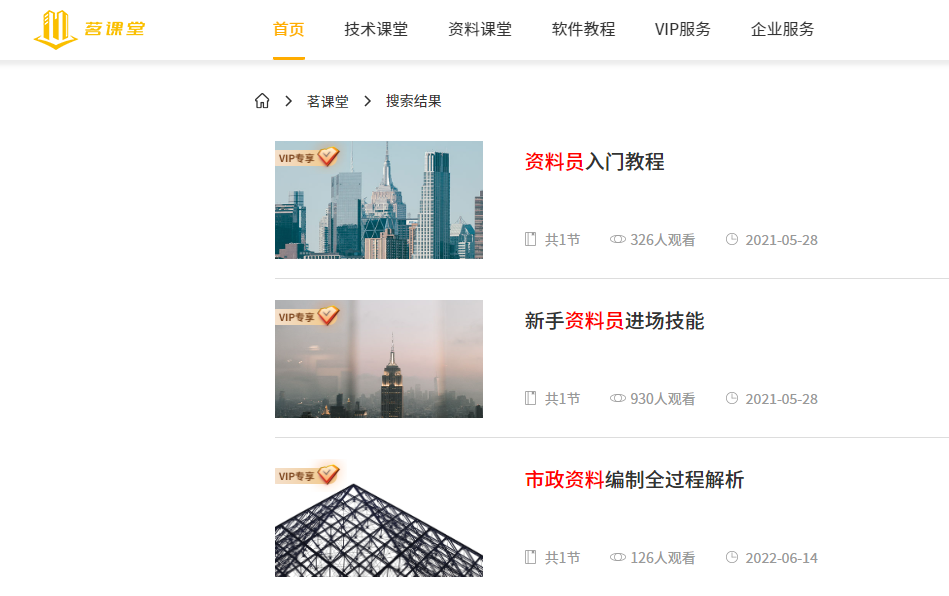Screen dimensions: 949x596
Task: Tap the 资料员入门教程 course thumbnail
Action: point(378,200)
